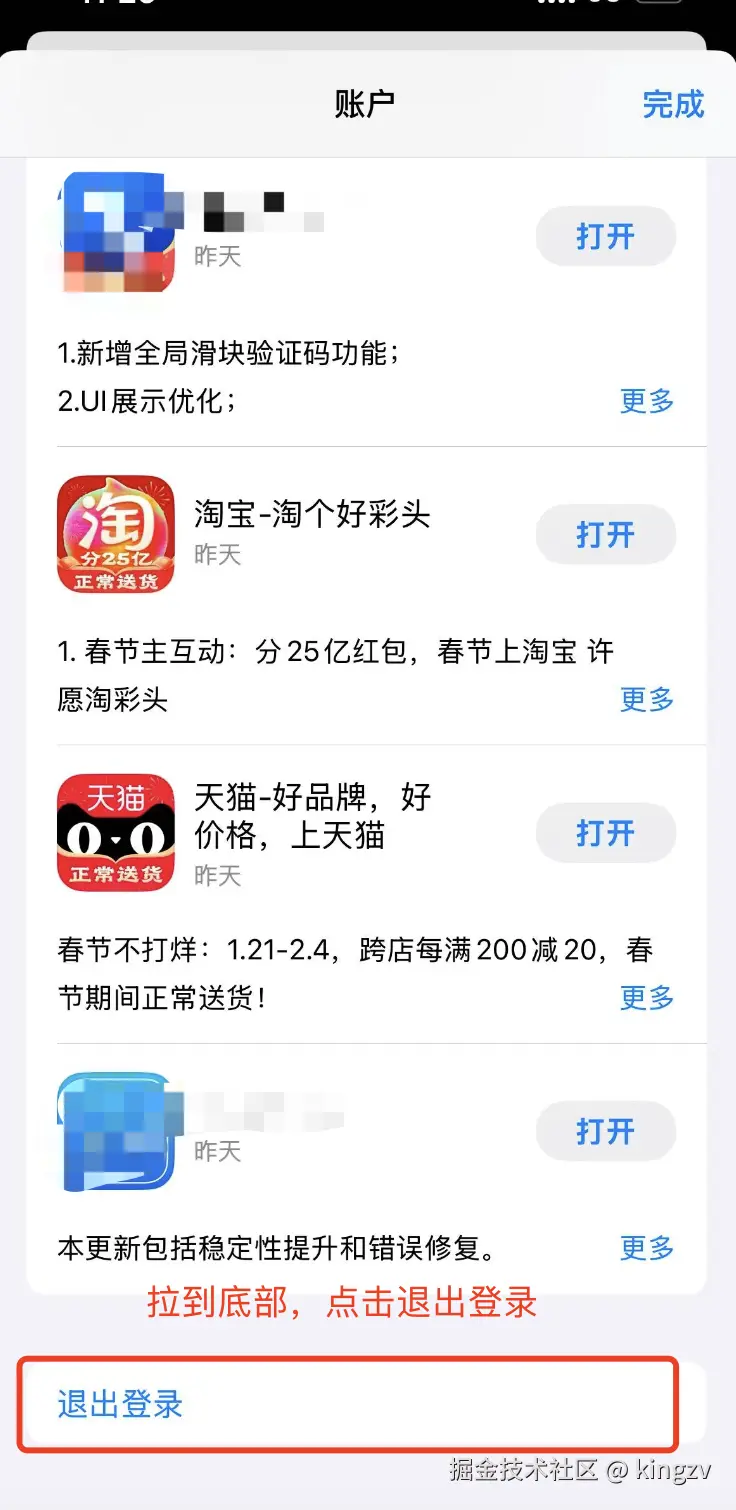Tap 完成 to close the account sheet
736x1510 pixels.
point(673,104)
